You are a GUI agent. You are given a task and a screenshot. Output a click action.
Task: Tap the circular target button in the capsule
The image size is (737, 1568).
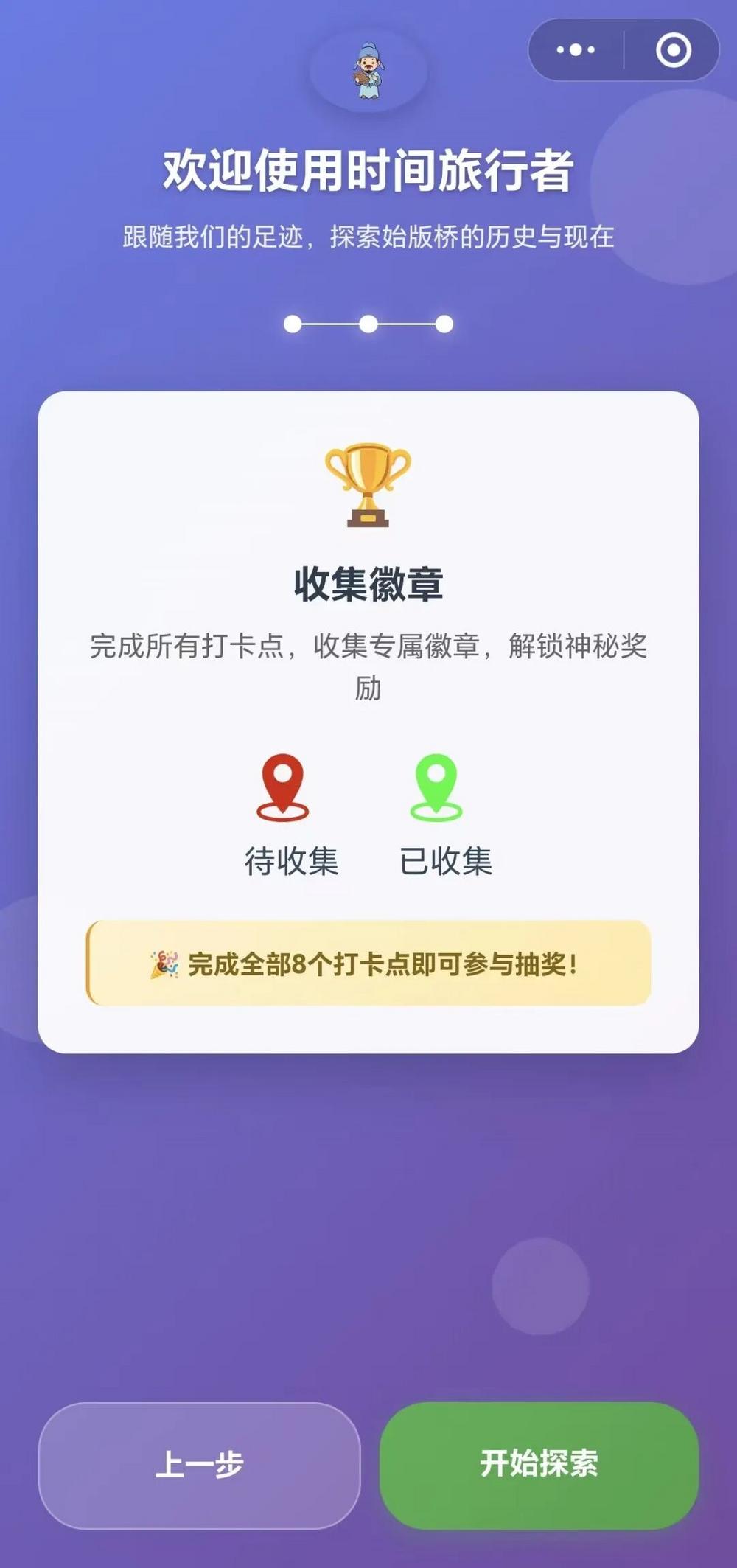pos(672,49)
